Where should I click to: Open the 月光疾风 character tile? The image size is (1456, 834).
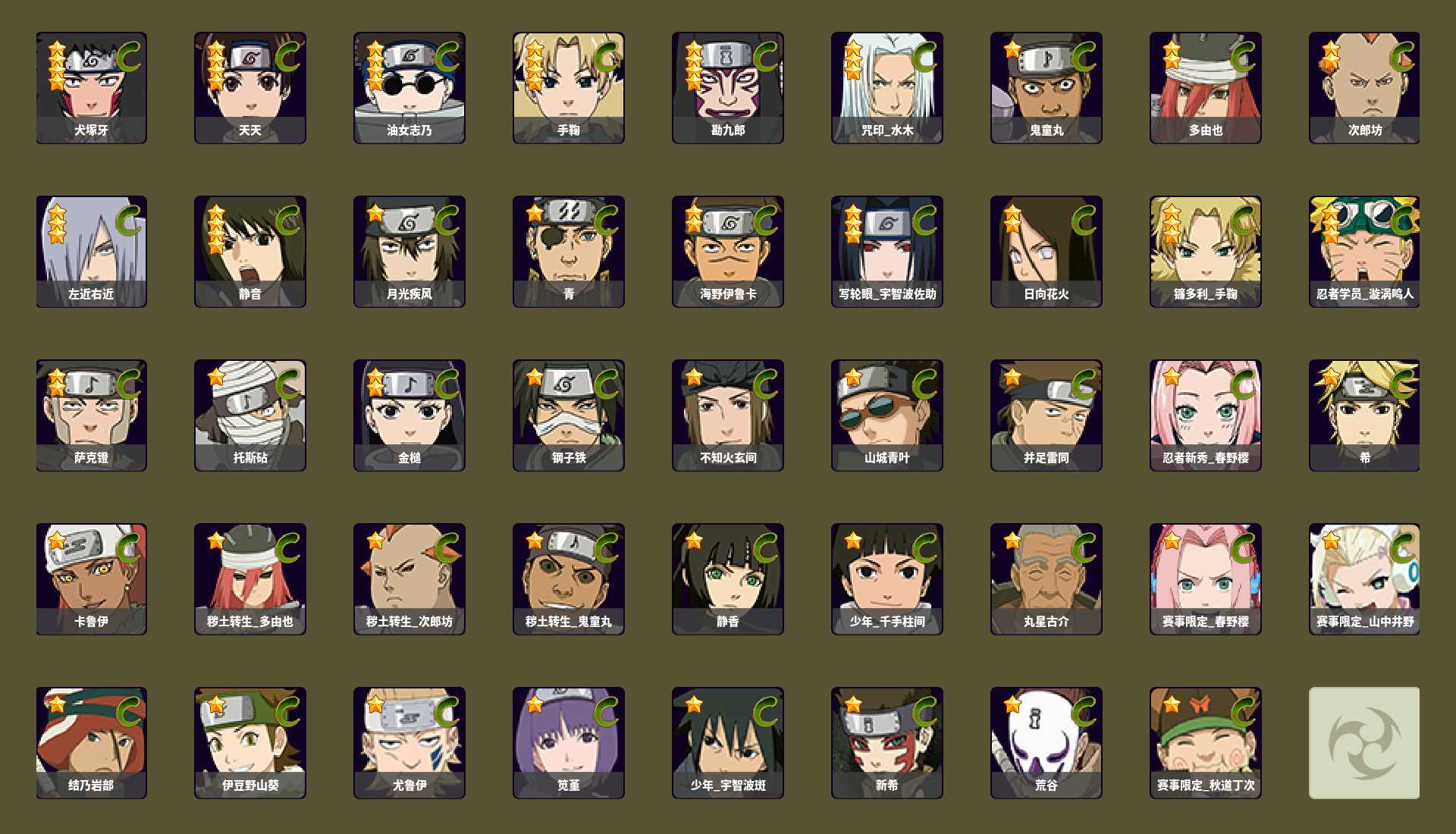coord(409,252)
